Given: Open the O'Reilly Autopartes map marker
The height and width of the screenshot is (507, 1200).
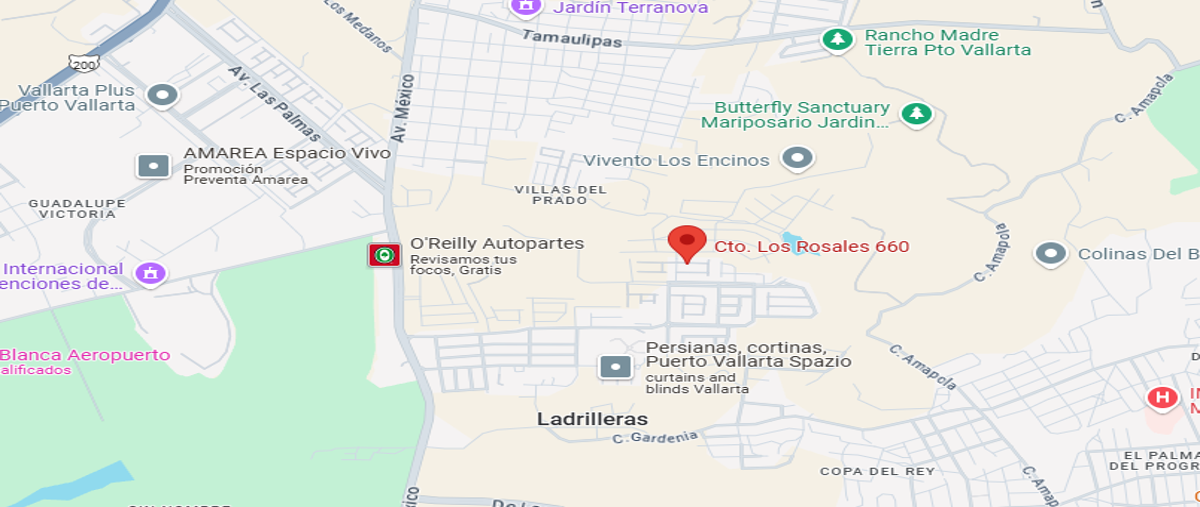Looking at the screenshot, I should click(x=382, y=256).
